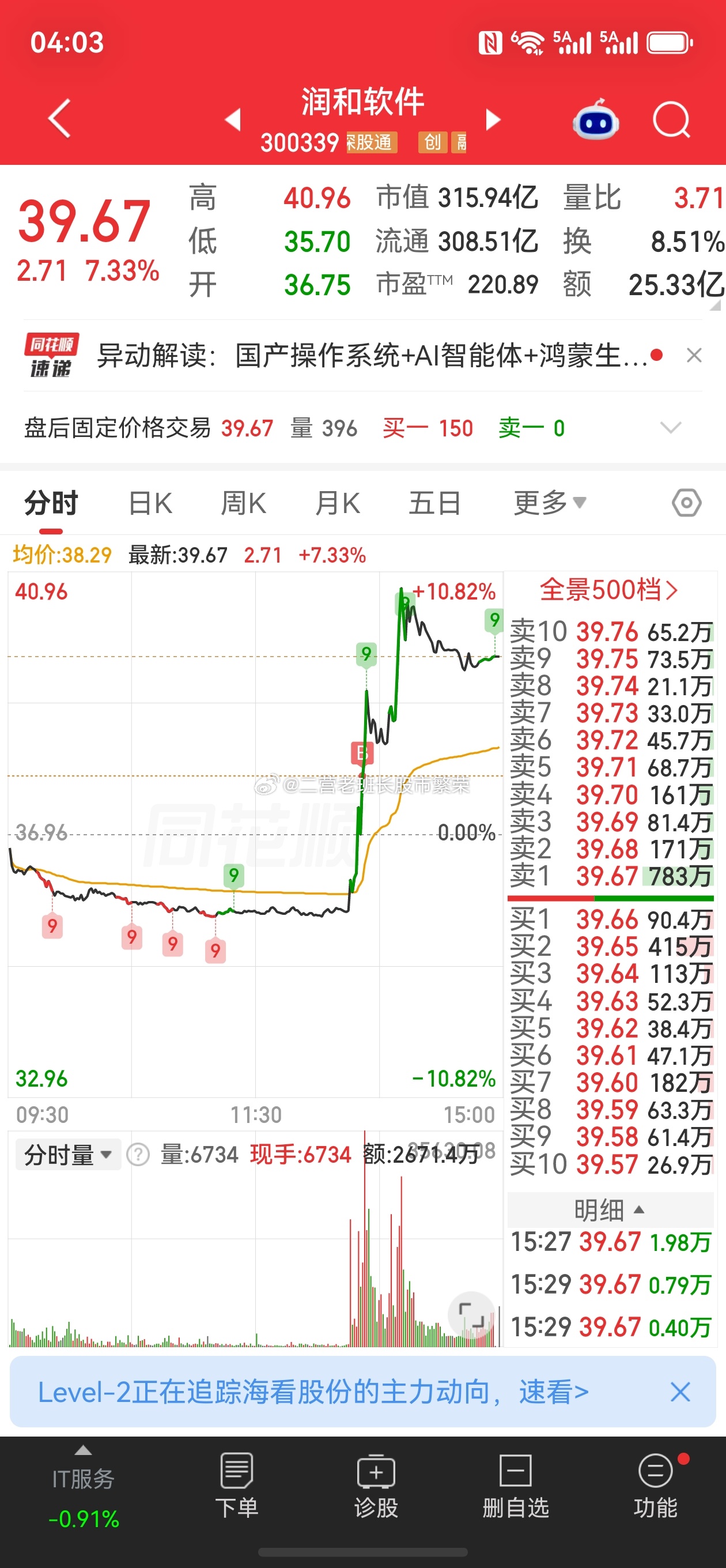Close the Level-2 promotion banner

pyautogui.click(x=680, y=1392)
